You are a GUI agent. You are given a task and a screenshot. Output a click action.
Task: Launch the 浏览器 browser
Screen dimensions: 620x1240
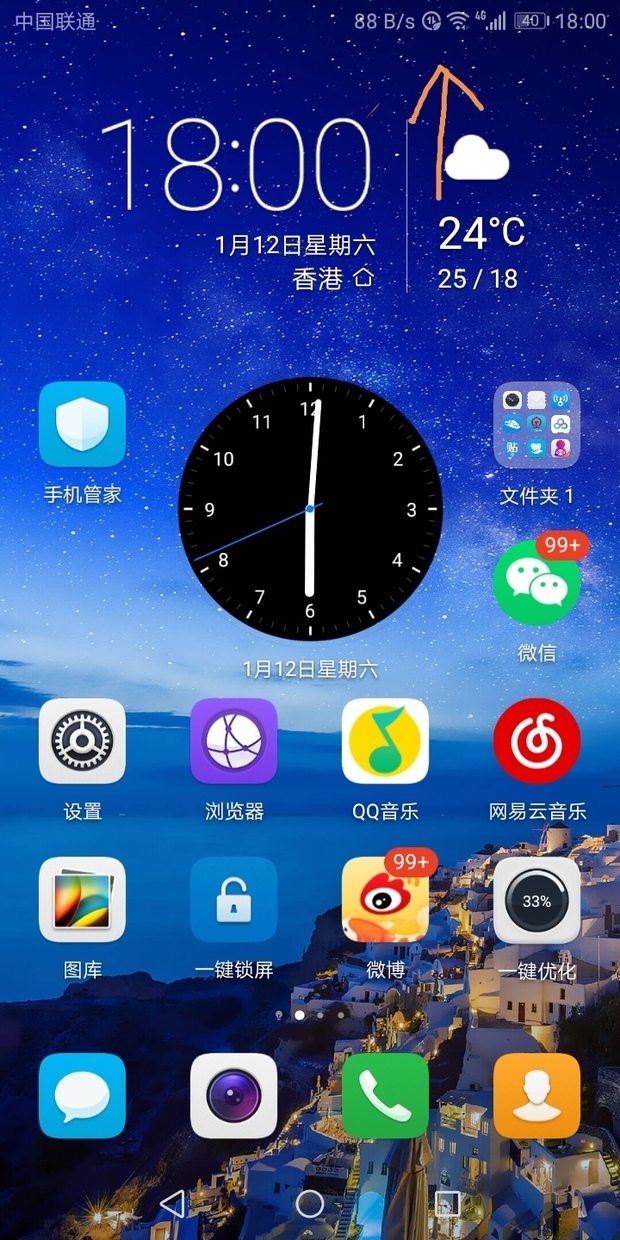(234, 741)
